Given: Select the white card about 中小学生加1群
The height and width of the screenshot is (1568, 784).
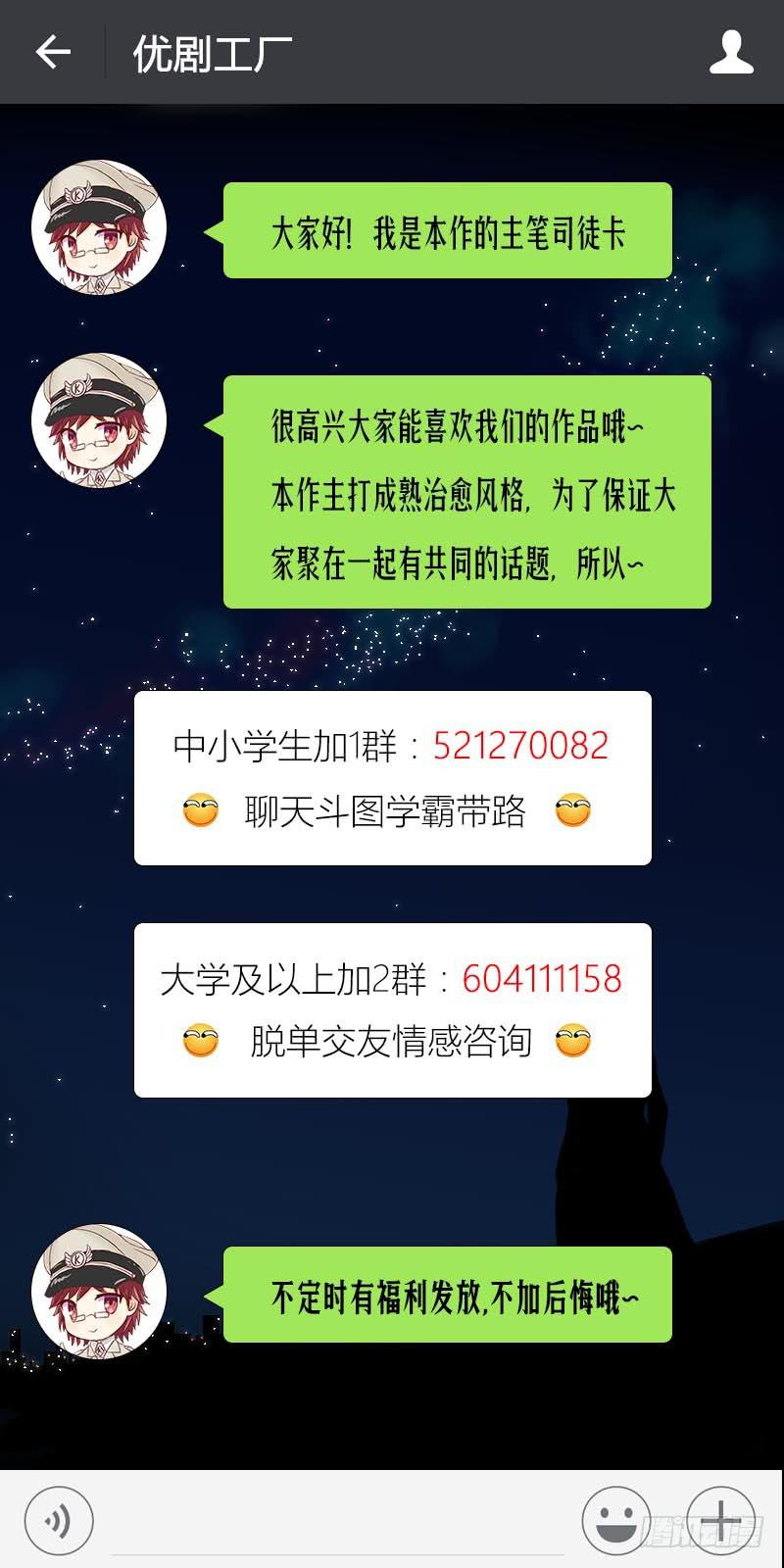Looking at the screenshot, I should pyautogui.click(x=392, y=779).
